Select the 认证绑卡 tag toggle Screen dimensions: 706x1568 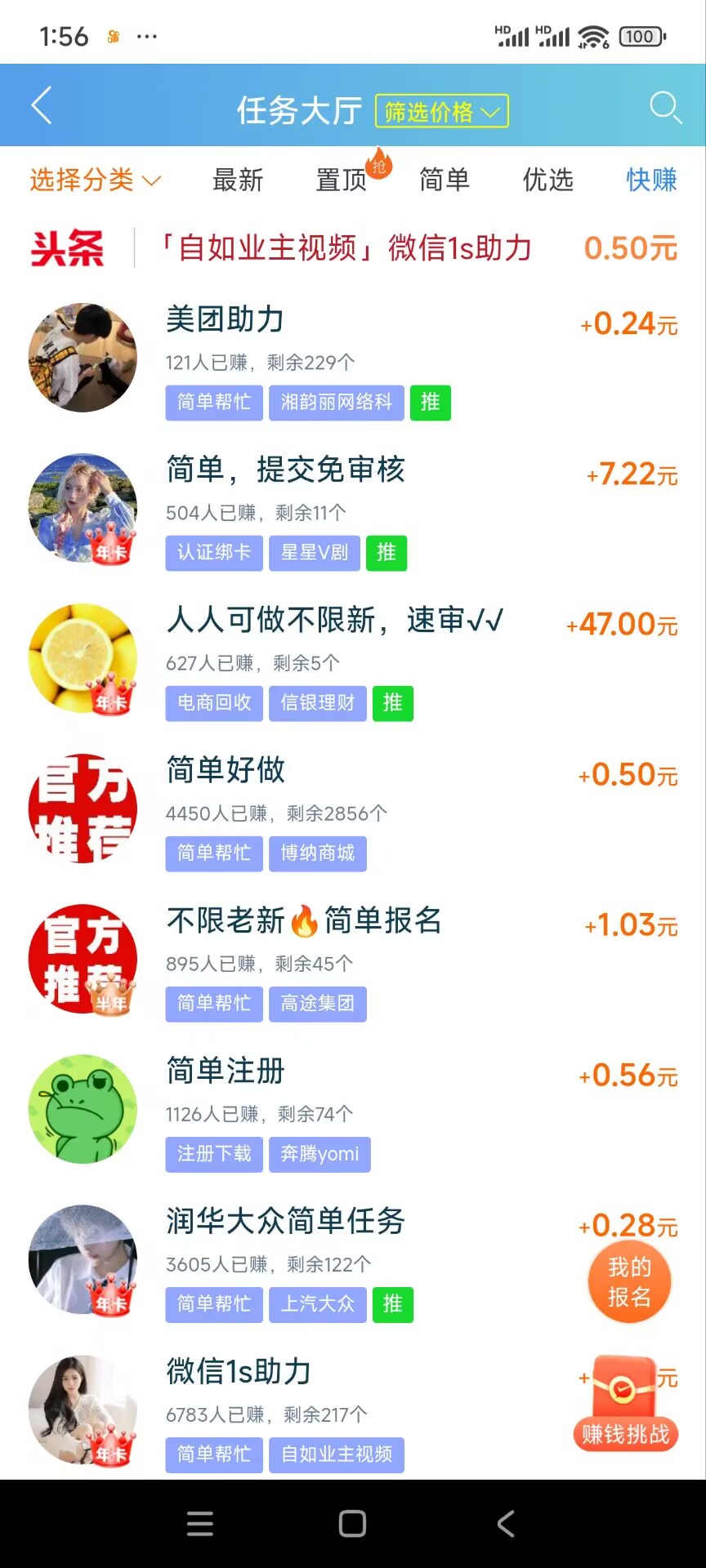213,553
